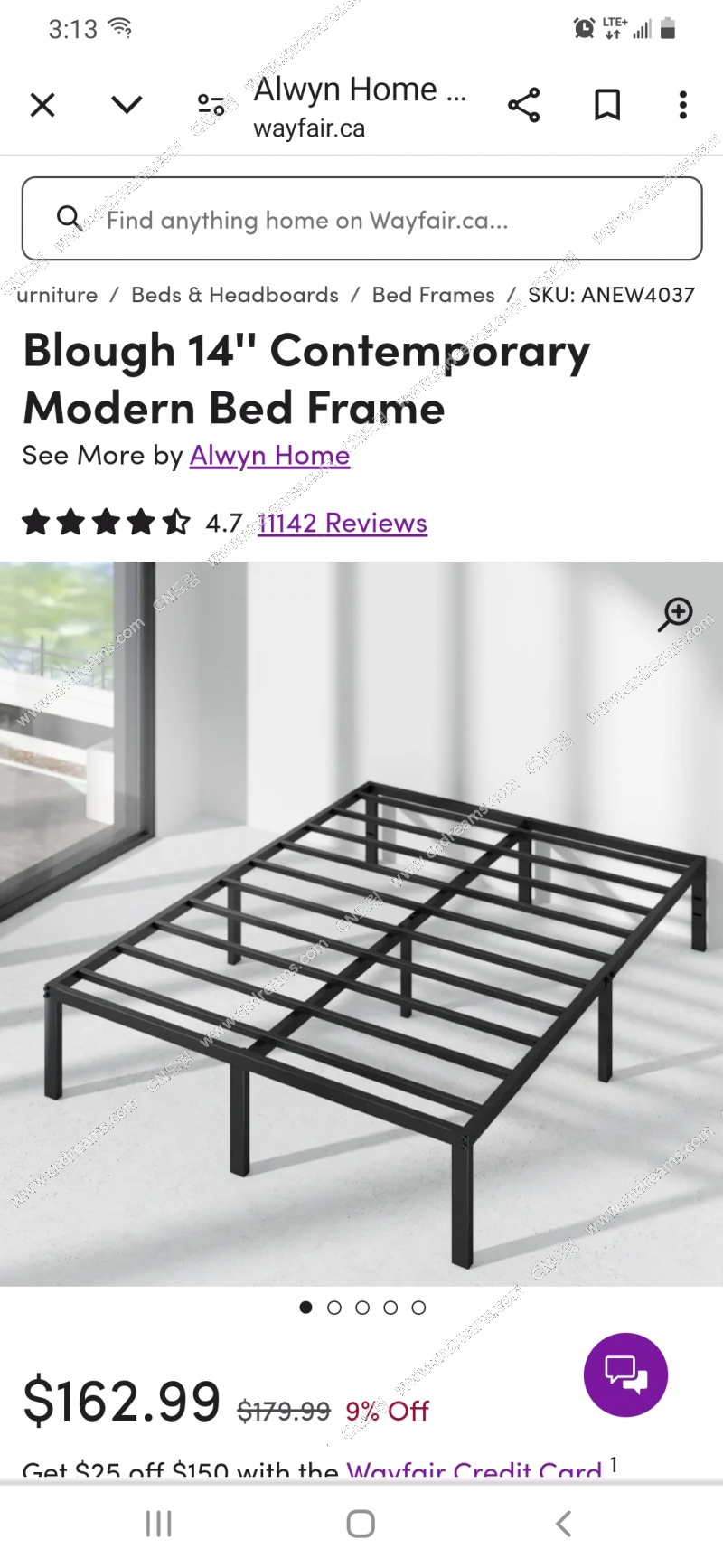Open recent apps from navigation bar

coord(159,1524)
